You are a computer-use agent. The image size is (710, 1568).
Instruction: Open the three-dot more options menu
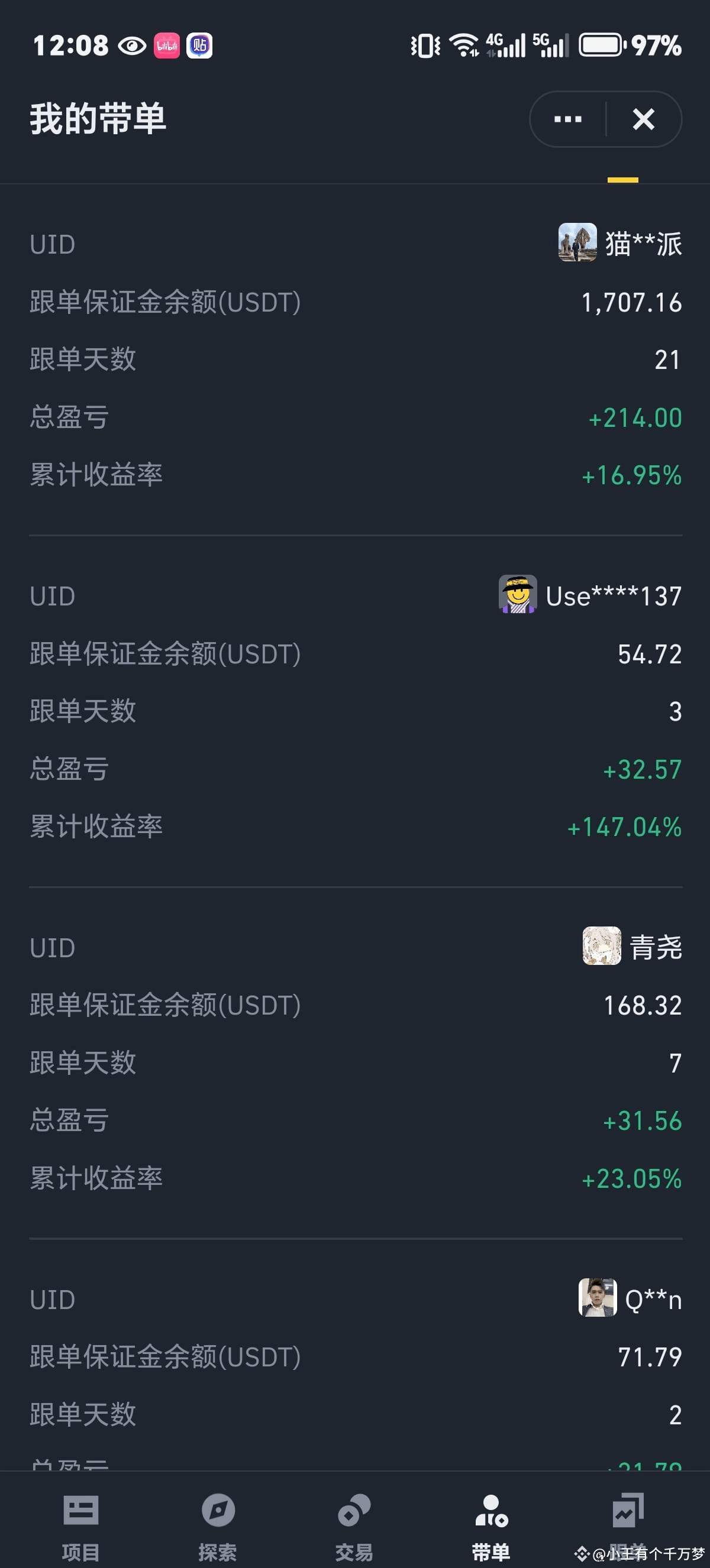567,119
